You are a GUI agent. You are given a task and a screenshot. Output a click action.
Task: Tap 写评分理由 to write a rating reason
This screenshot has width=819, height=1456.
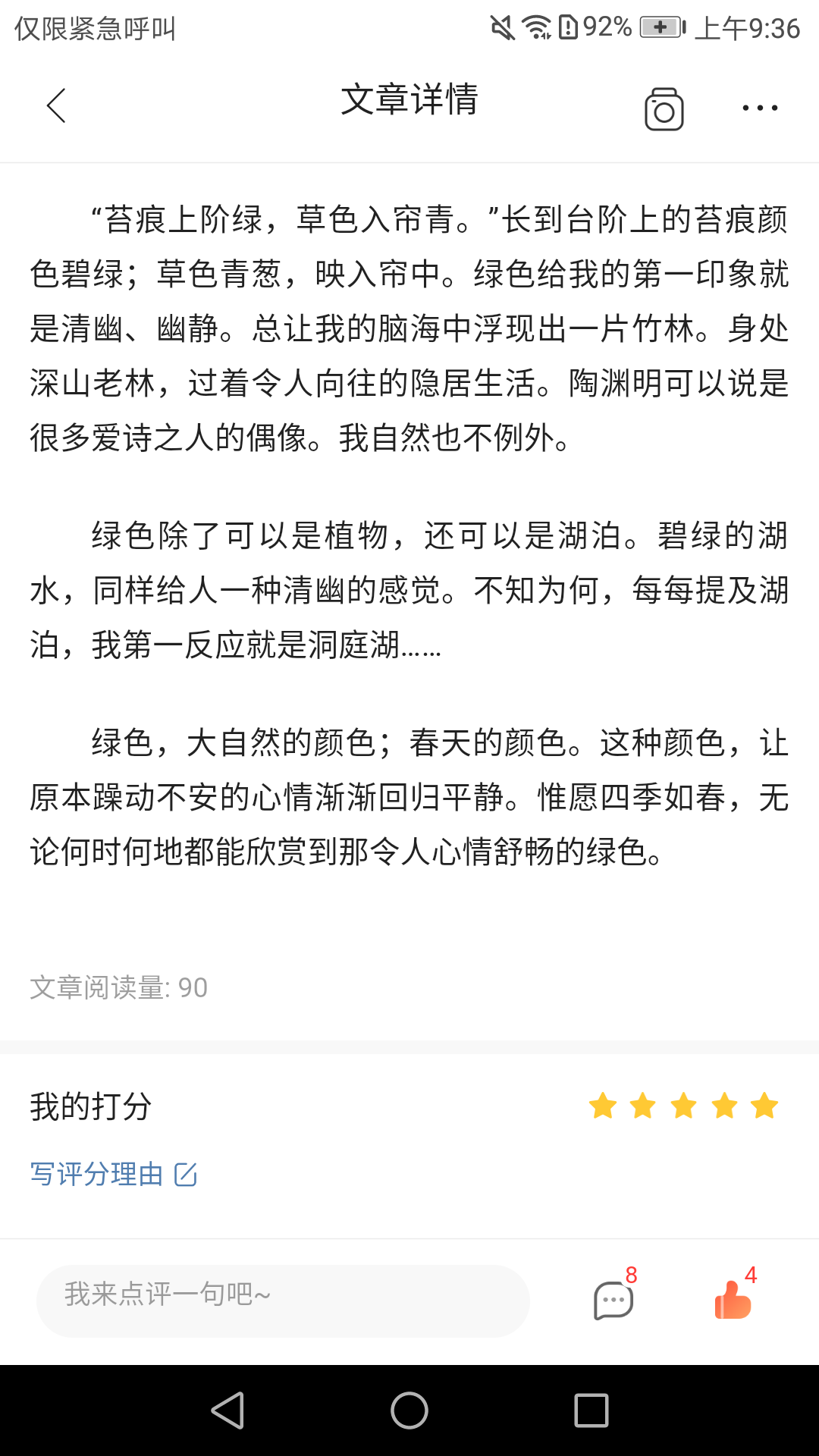point(114,1174)
